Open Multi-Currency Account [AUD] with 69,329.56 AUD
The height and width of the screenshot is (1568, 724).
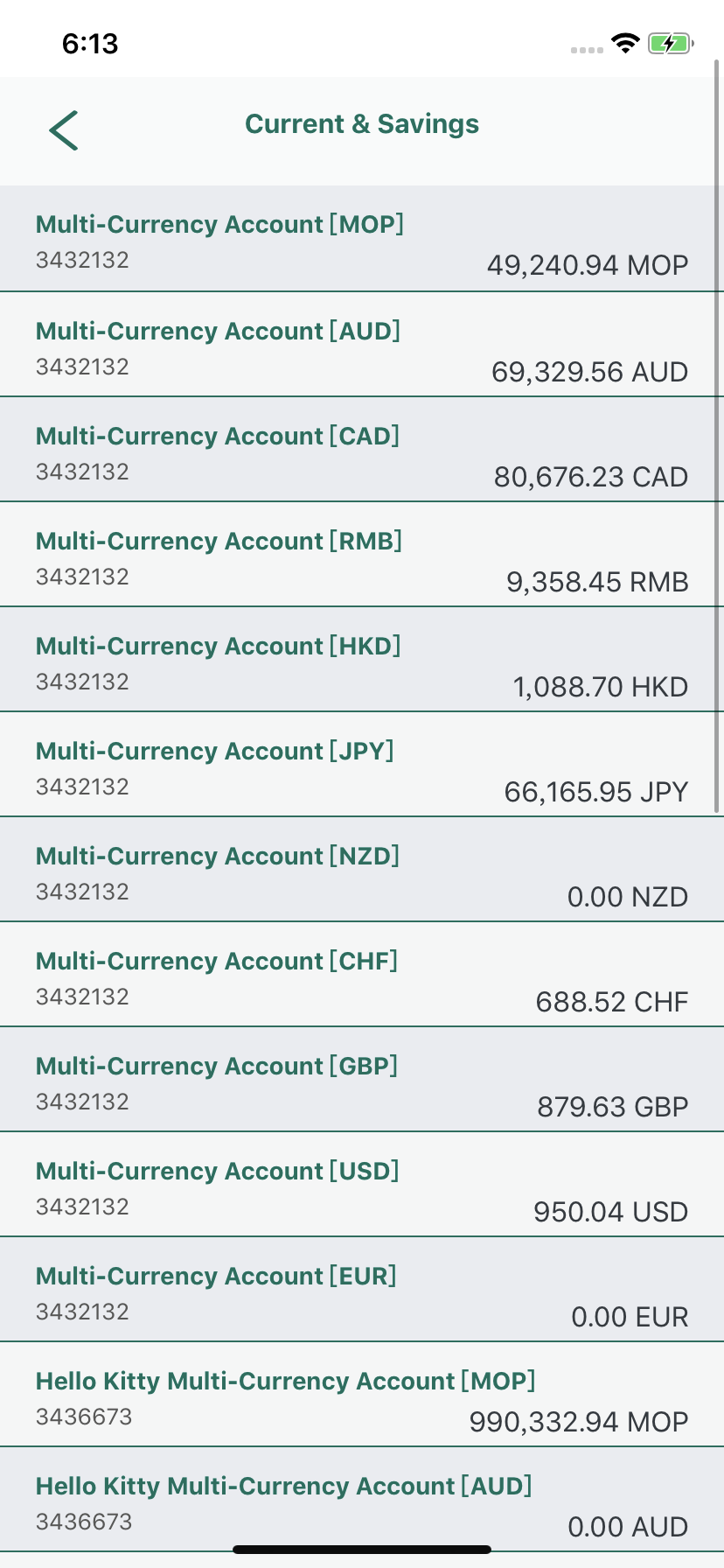click(362, 344)
